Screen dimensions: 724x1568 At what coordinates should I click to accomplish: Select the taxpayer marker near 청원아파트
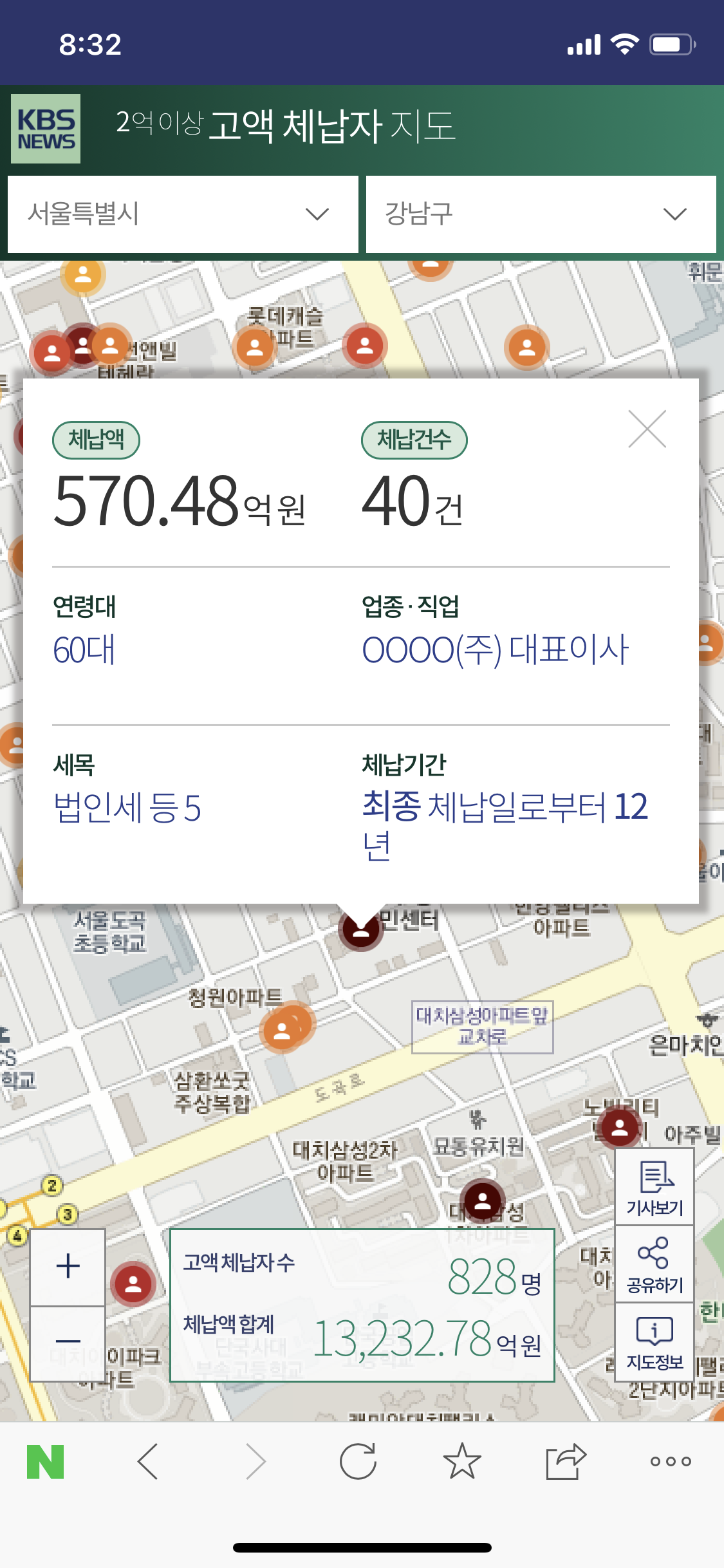pos(284,1031)
